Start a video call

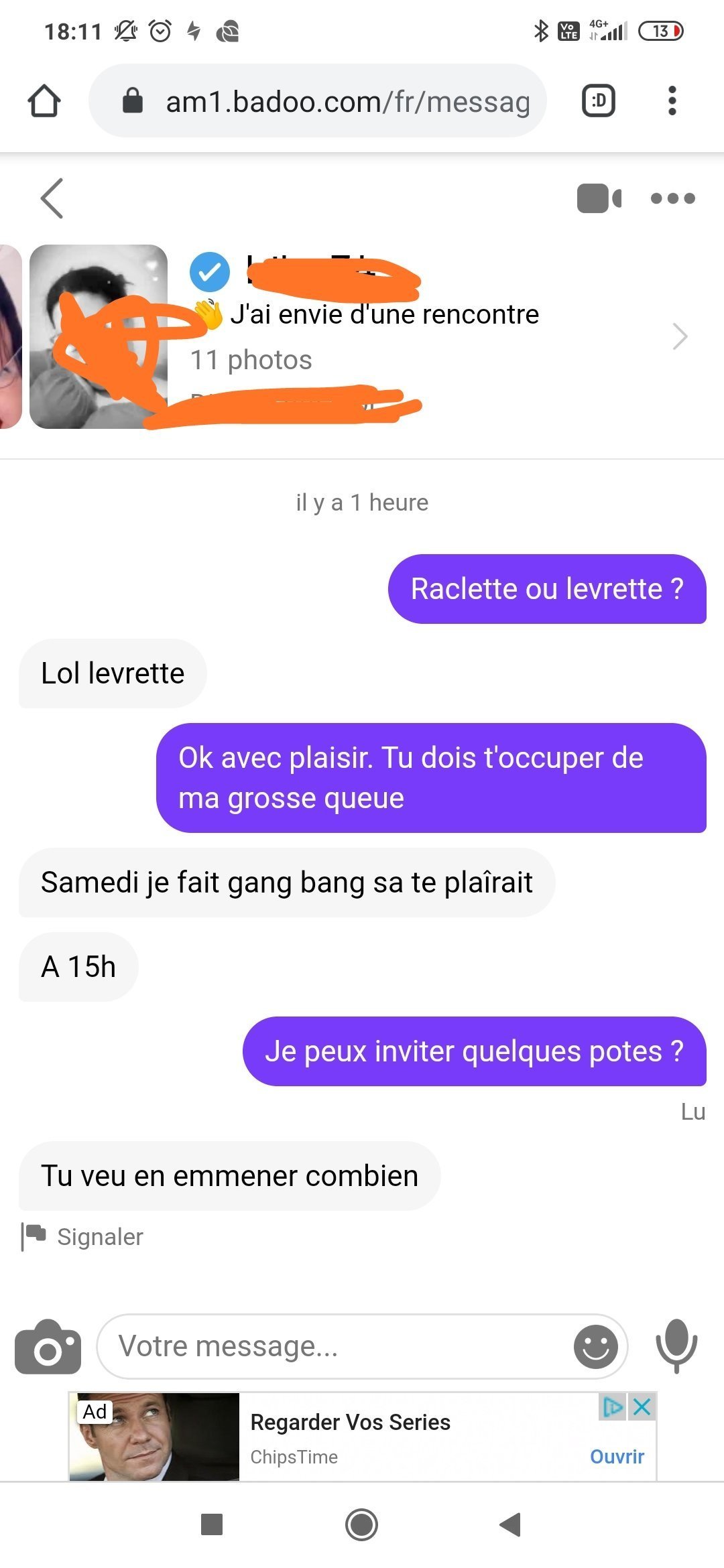click(599, 198)
